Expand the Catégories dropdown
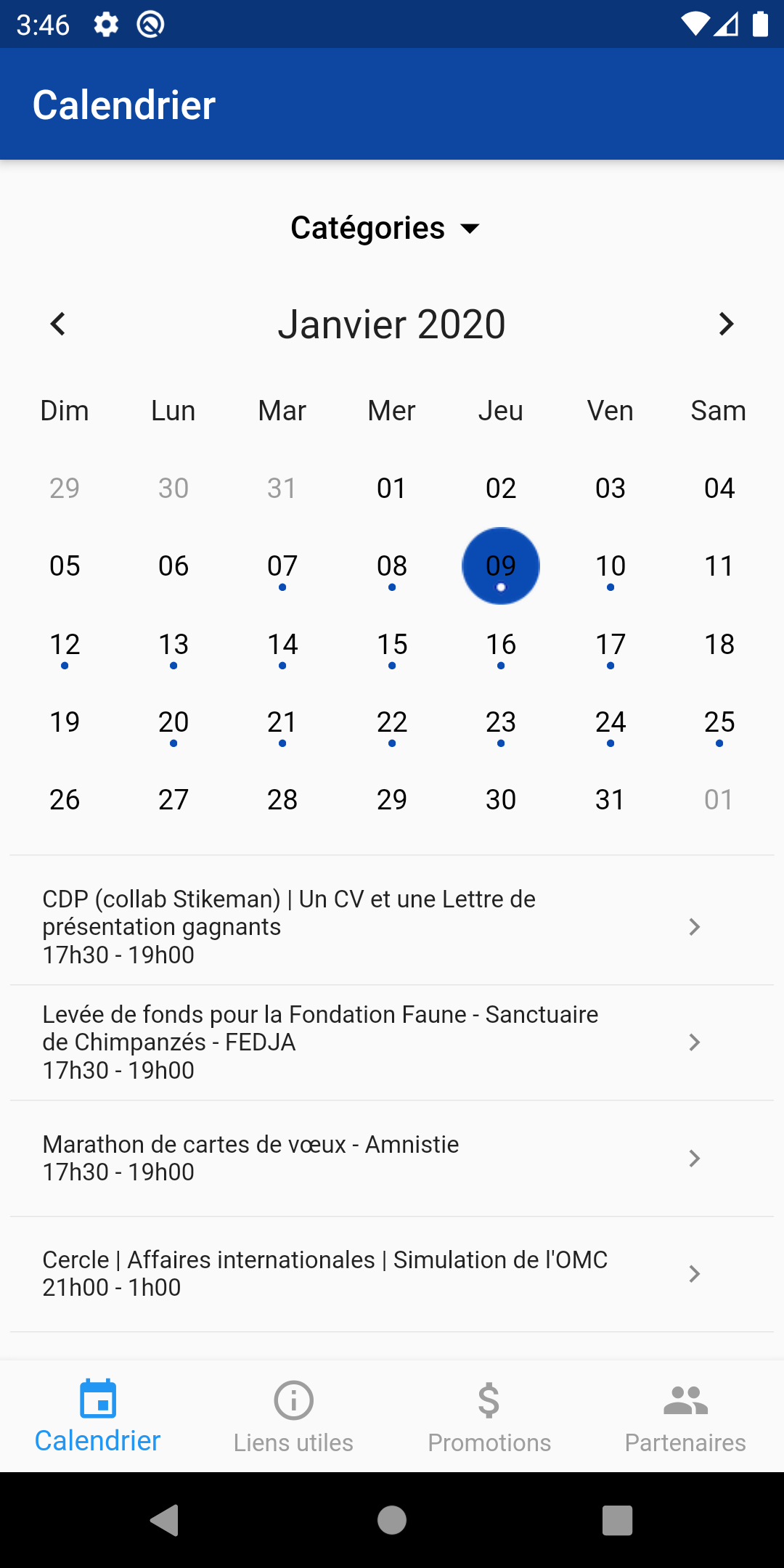The width and height of the screenshot is (784, 1568). coord(385,228)
